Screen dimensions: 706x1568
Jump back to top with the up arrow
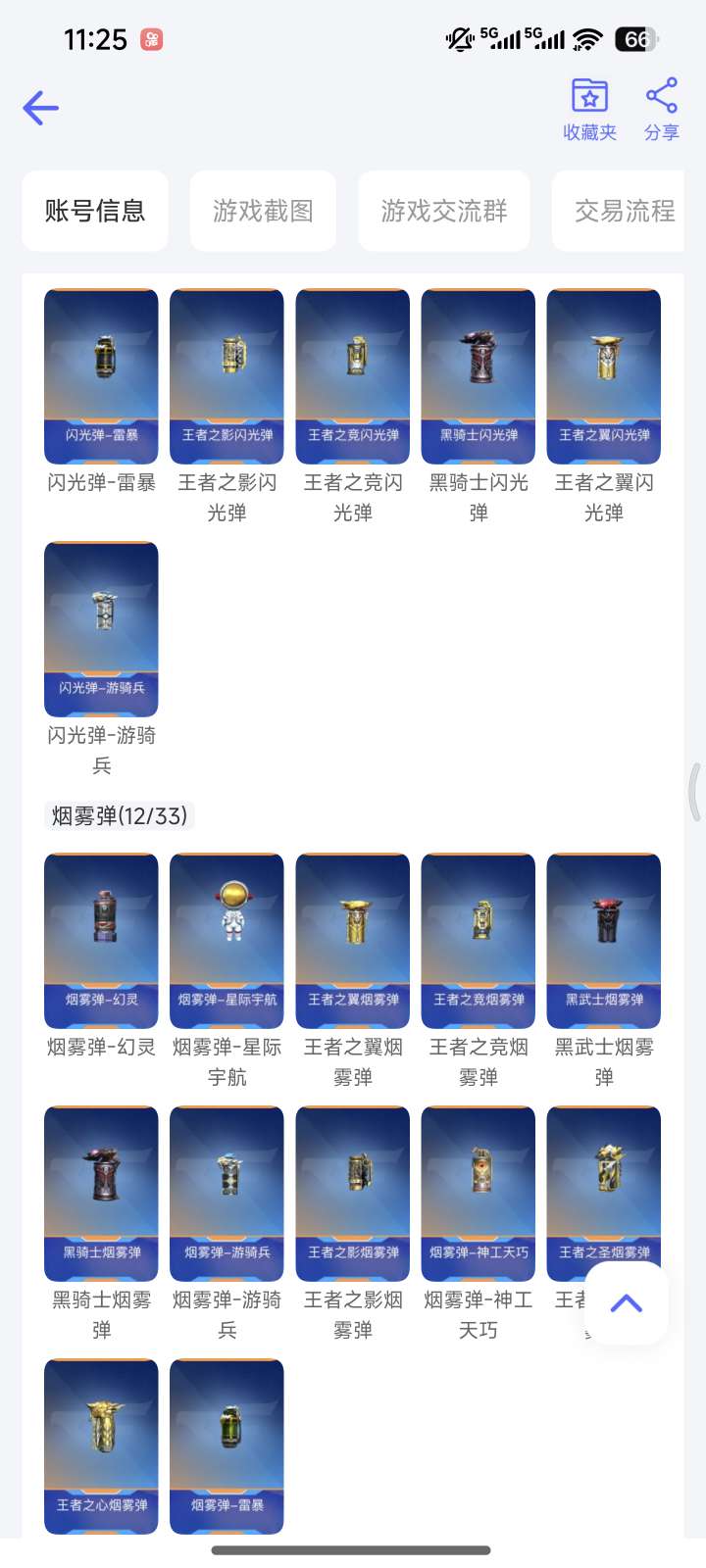(627, 1302)
